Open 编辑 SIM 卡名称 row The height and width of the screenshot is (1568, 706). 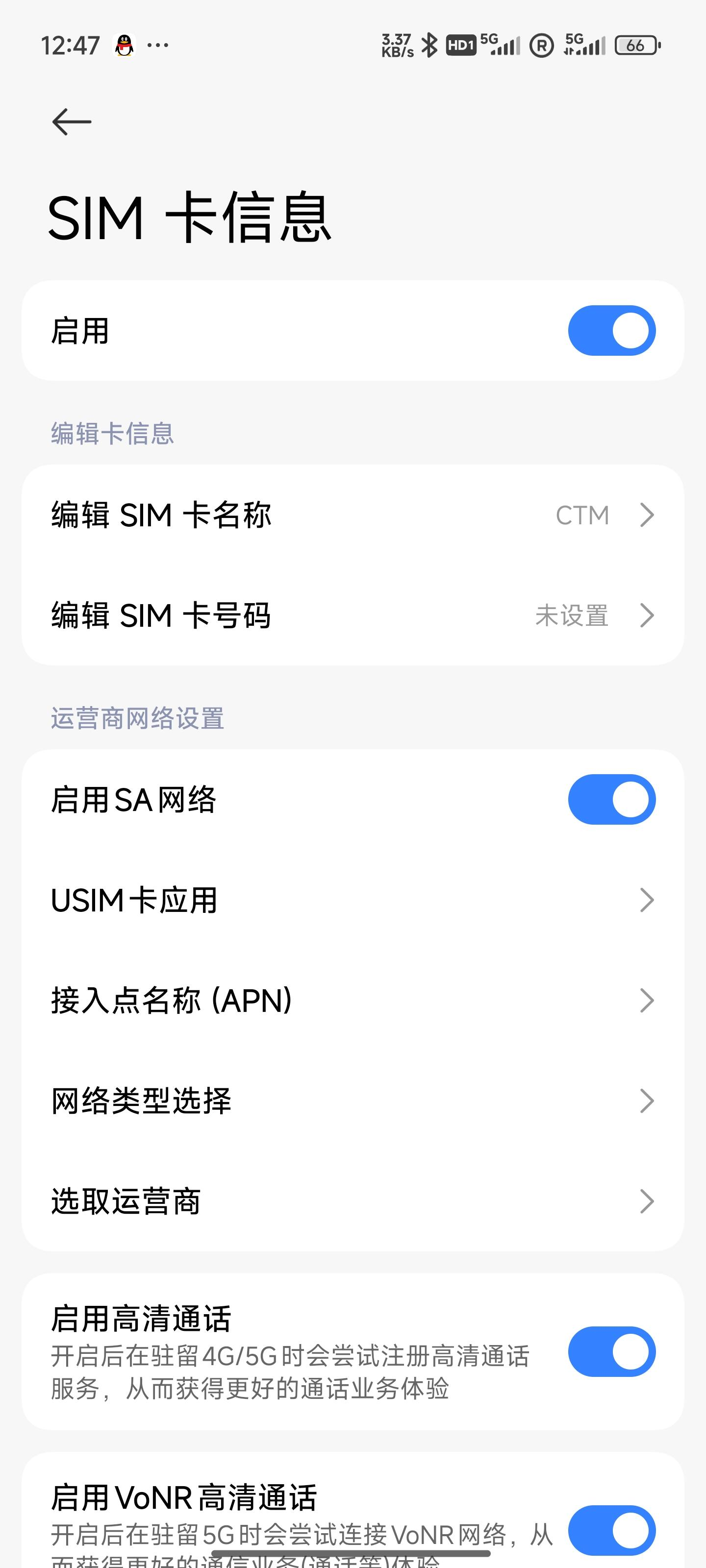coord(353,515)
